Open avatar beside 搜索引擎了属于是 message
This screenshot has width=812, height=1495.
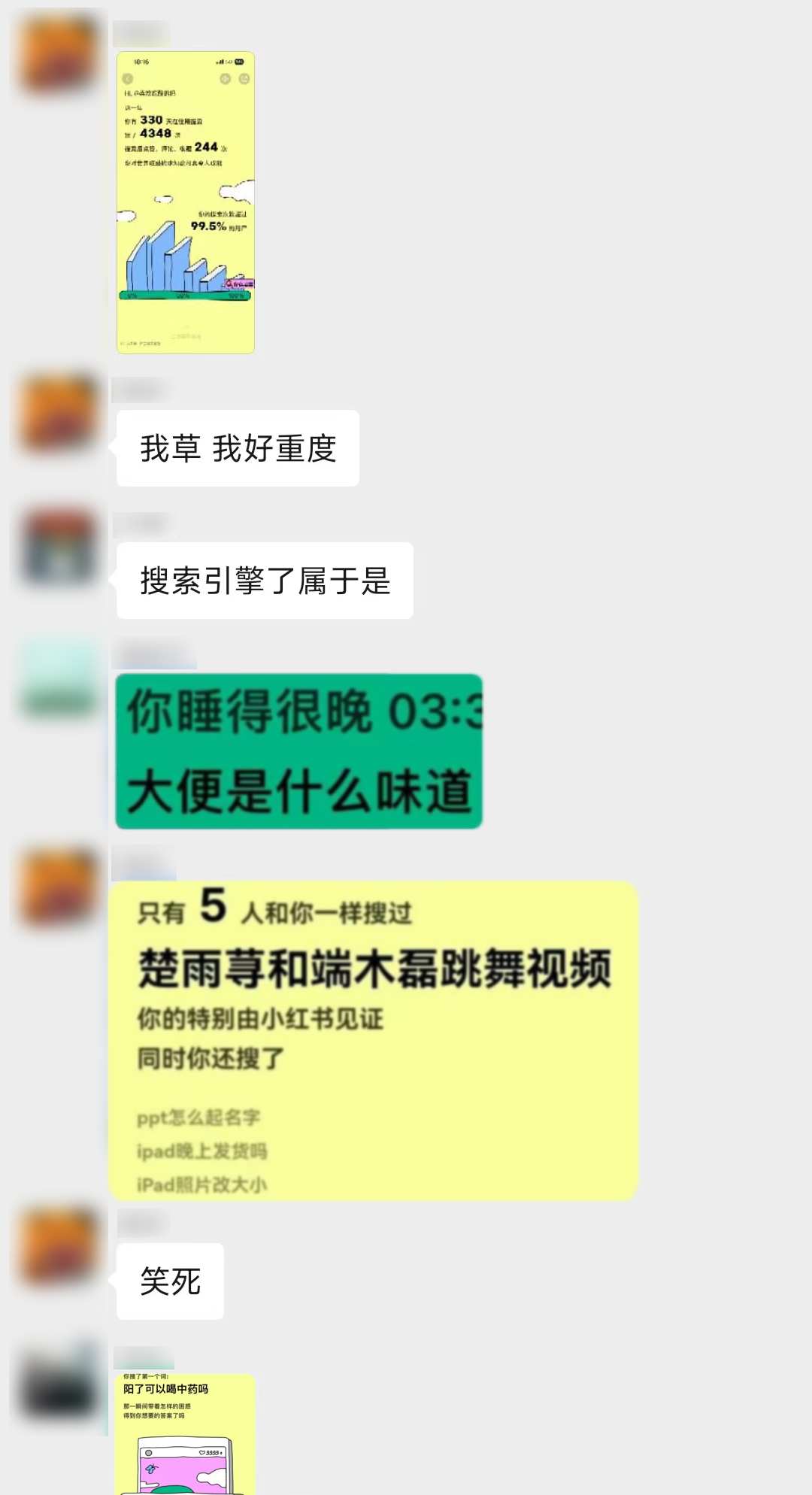(59, 546)
